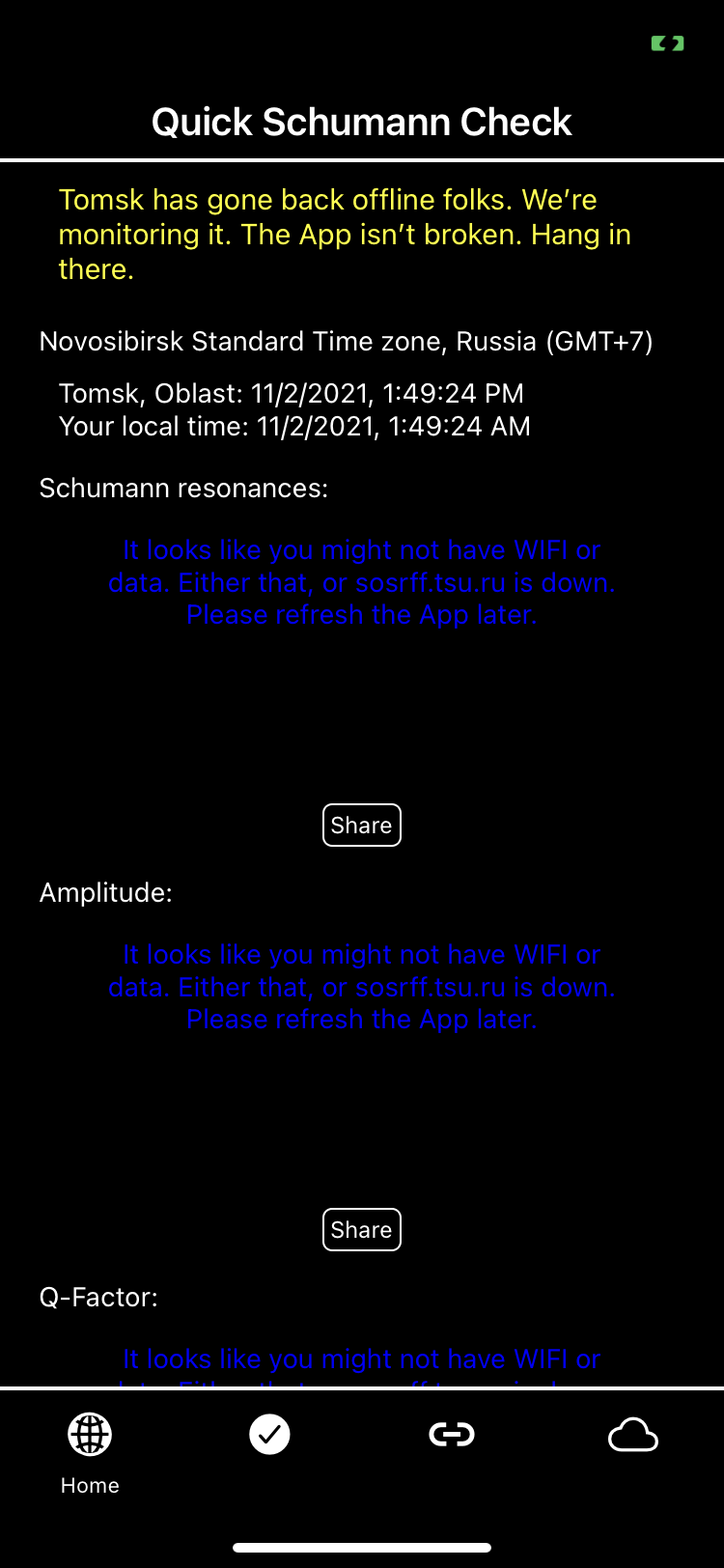724x1568 pixels.
Task: Share the Amplitude chart
Action: (361, 1229)
